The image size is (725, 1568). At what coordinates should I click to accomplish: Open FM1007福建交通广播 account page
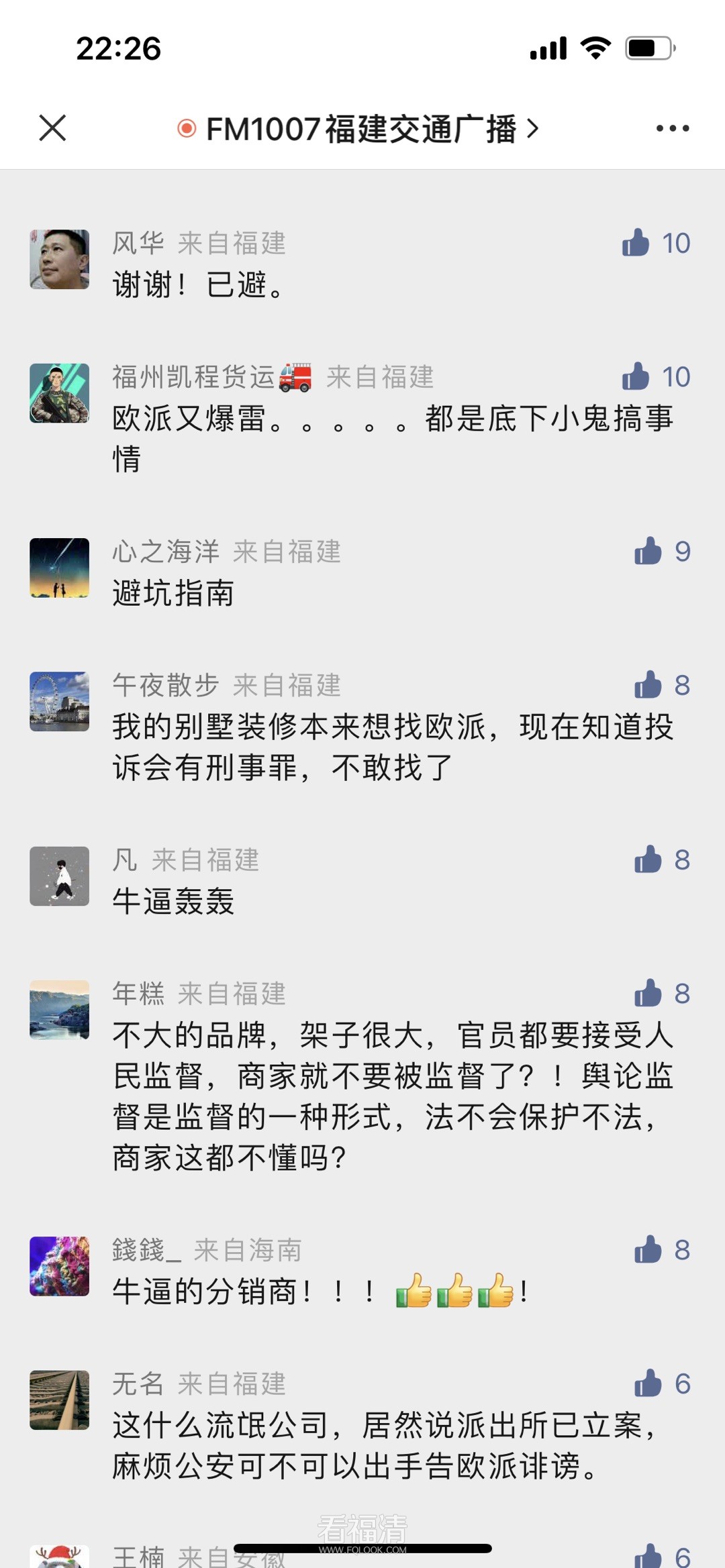click(x=360, y=128)
